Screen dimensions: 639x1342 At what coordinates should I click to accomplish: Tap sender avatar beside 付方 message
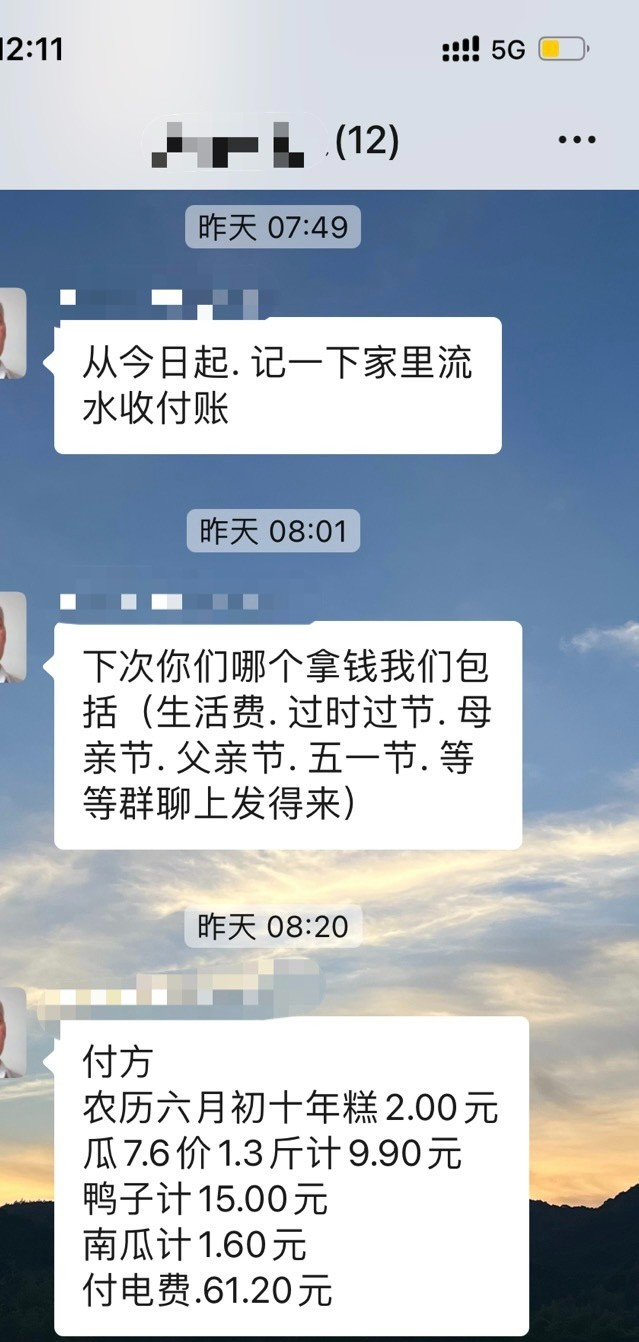(x=11, y=1034)
